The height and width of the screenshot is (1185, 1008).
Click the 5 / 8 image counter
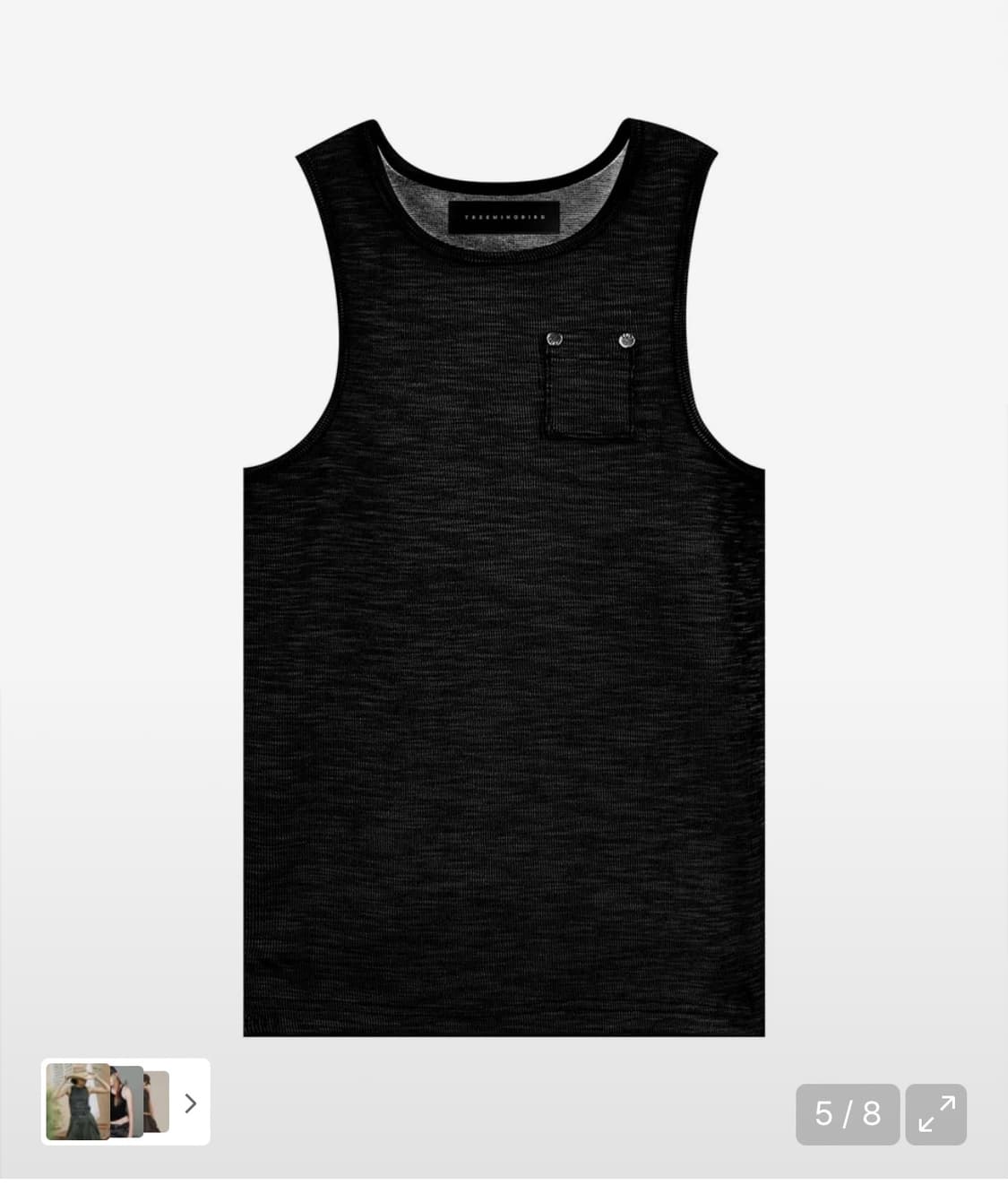tap(847, 1114)
